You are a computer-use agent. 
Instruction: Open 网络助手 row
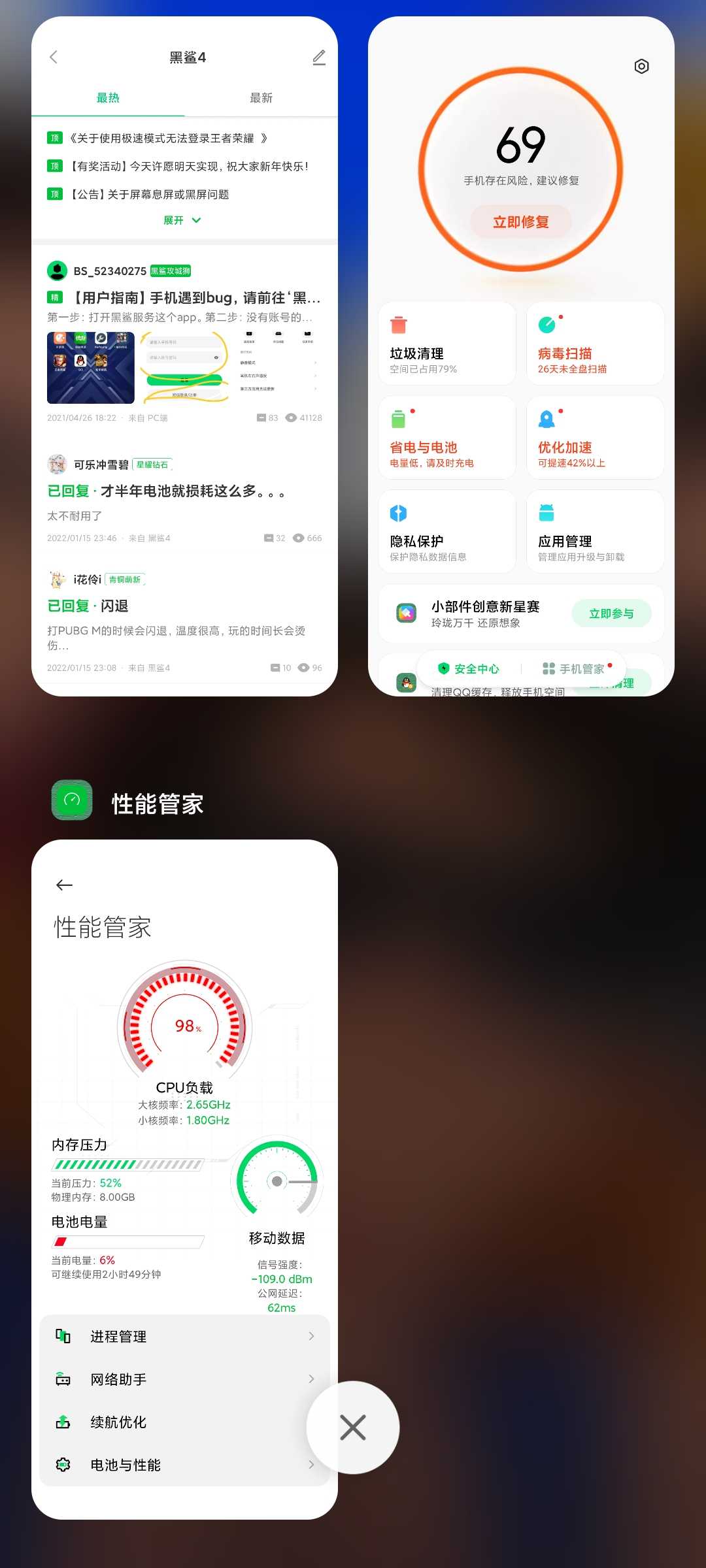point(185,1379)
